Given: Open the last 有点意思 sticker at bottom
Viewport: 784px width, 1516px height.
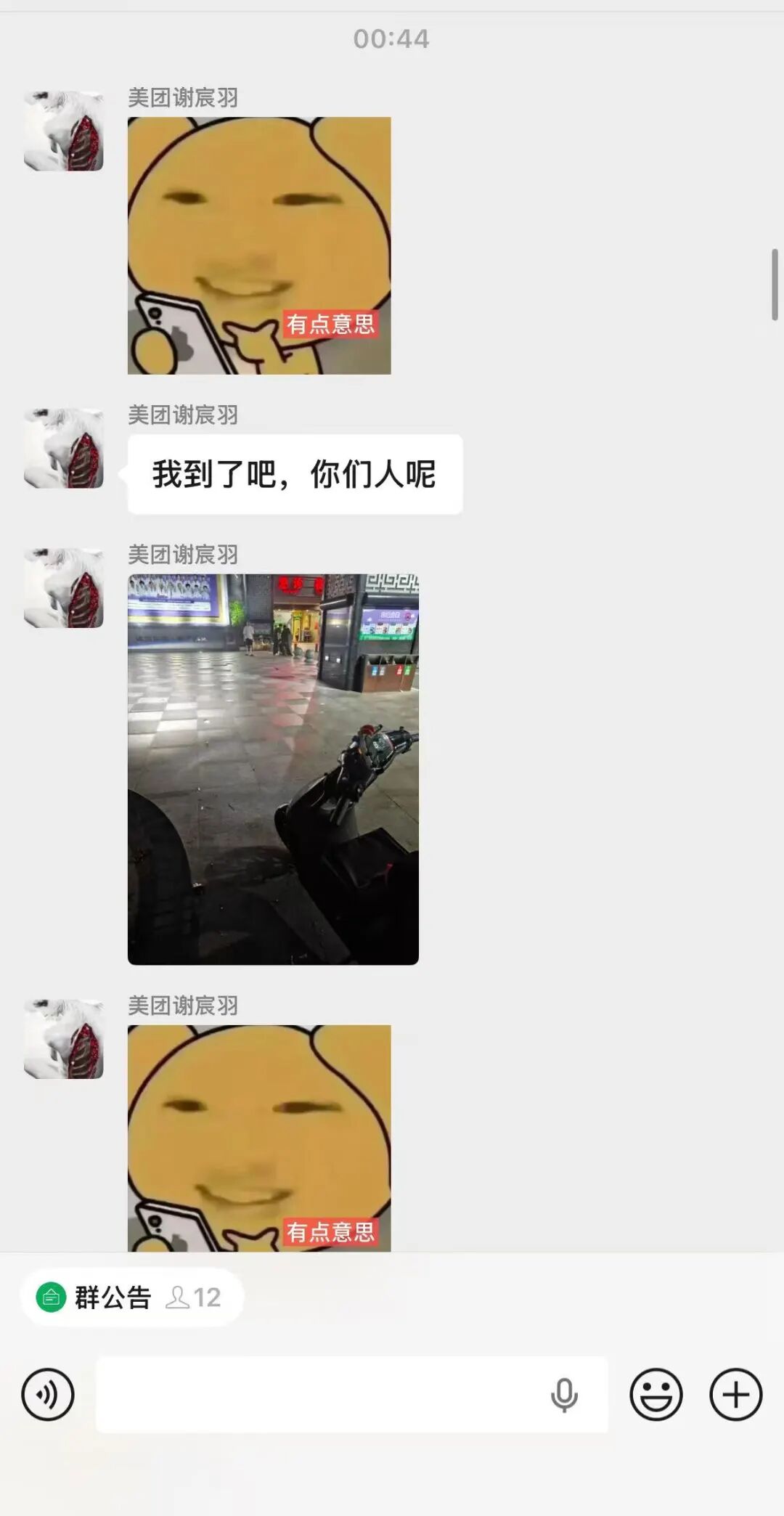Looking at the screenshot, I should (x=259, y=1138).
